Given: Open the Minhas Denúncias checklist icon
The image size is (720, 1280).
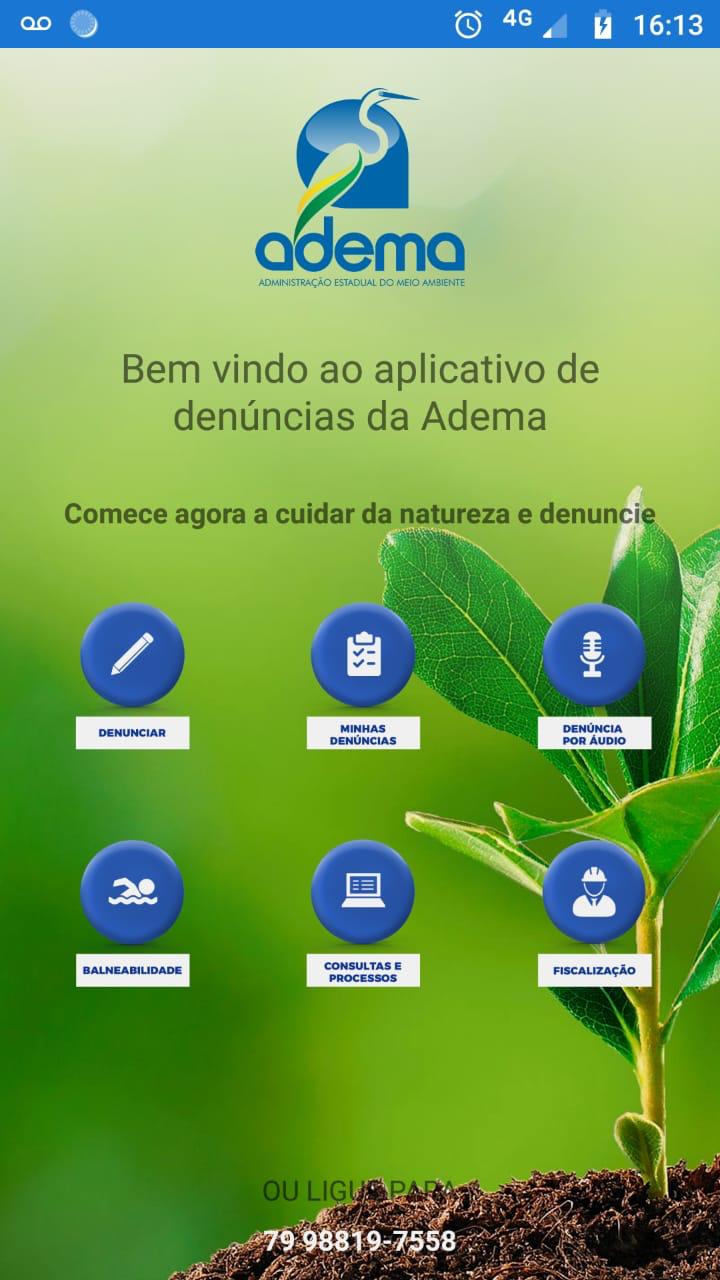Looking at the screenshot, I should [x=364, y=655].
